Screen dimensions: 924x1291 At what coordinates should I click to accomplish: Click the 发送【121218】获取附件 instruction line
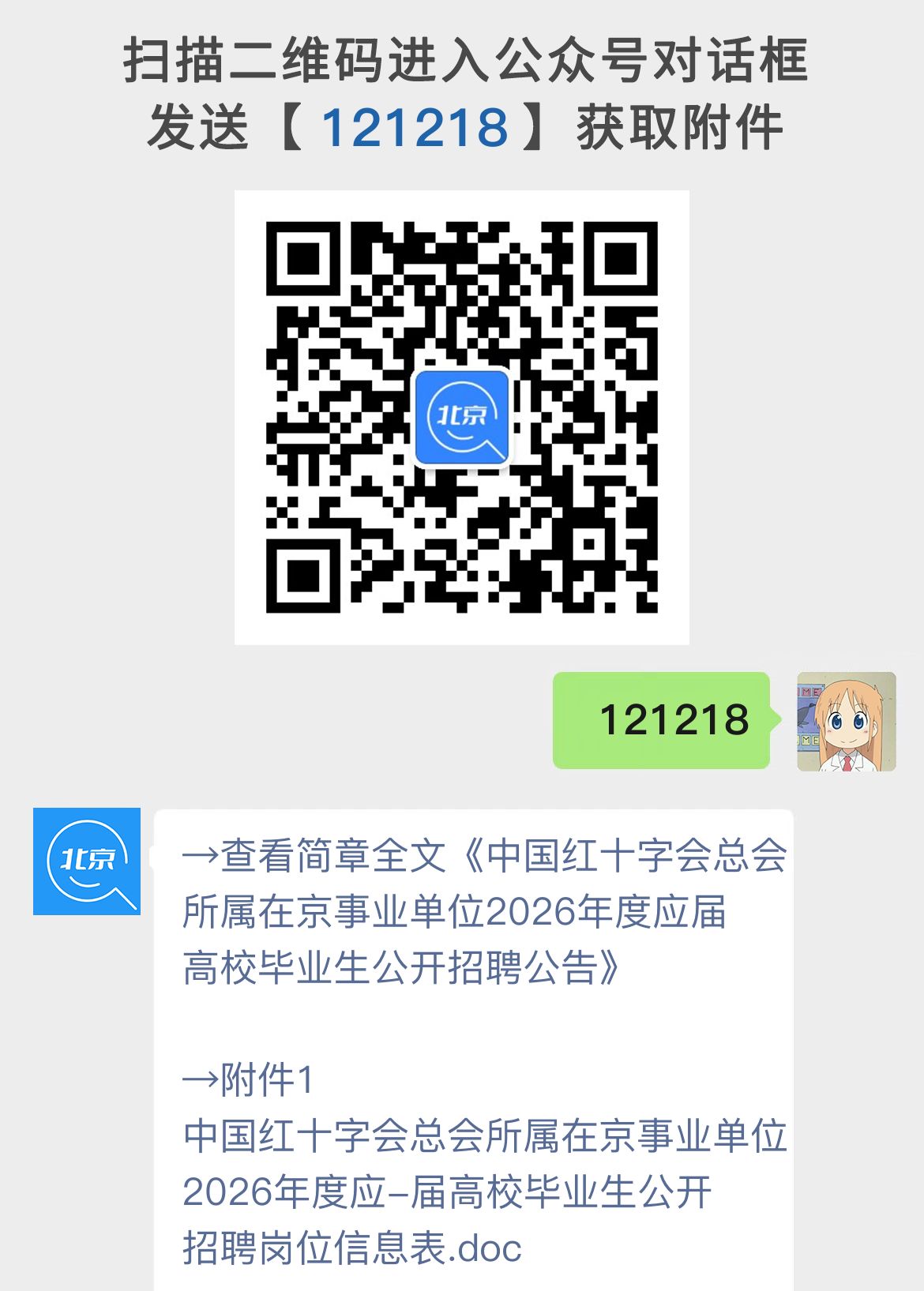tap(462, 126)
